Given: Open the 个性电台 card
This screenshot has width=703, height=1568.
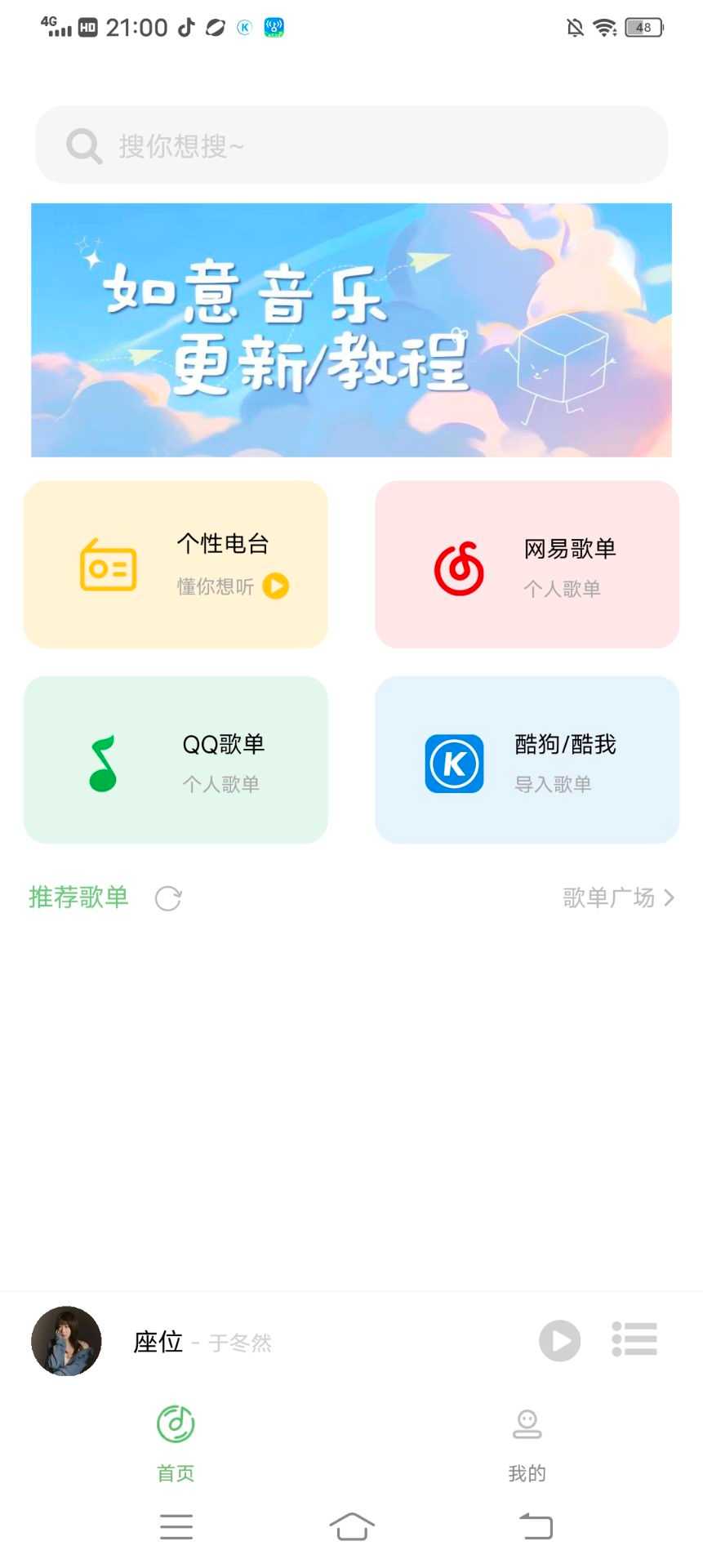Looking at the screenshot, I should [x=176, y=564].
